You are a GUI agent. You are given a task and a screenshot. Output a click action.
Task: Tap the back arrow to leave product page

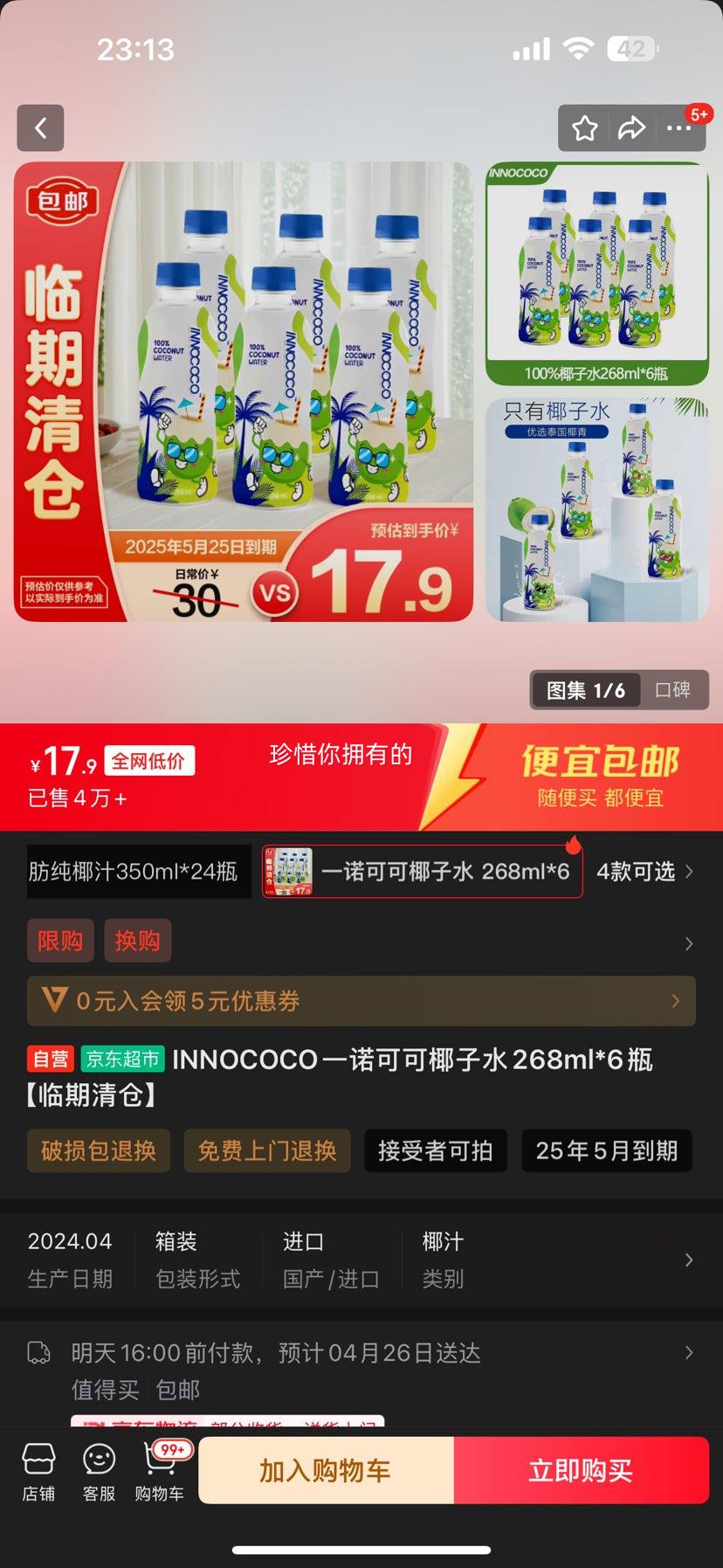pos(40,128)
